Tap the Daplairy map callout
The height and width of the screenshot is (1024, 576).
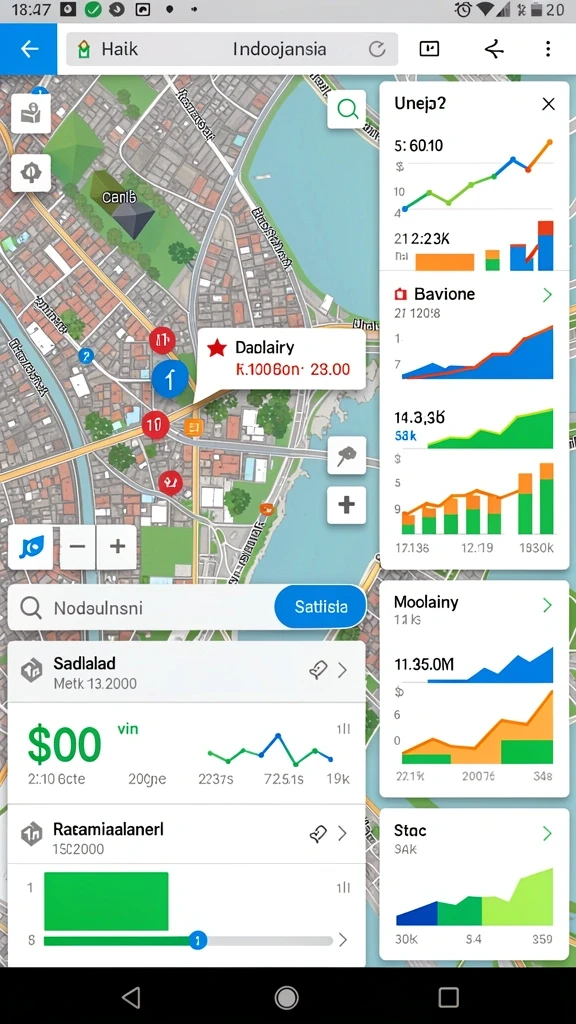281,359
